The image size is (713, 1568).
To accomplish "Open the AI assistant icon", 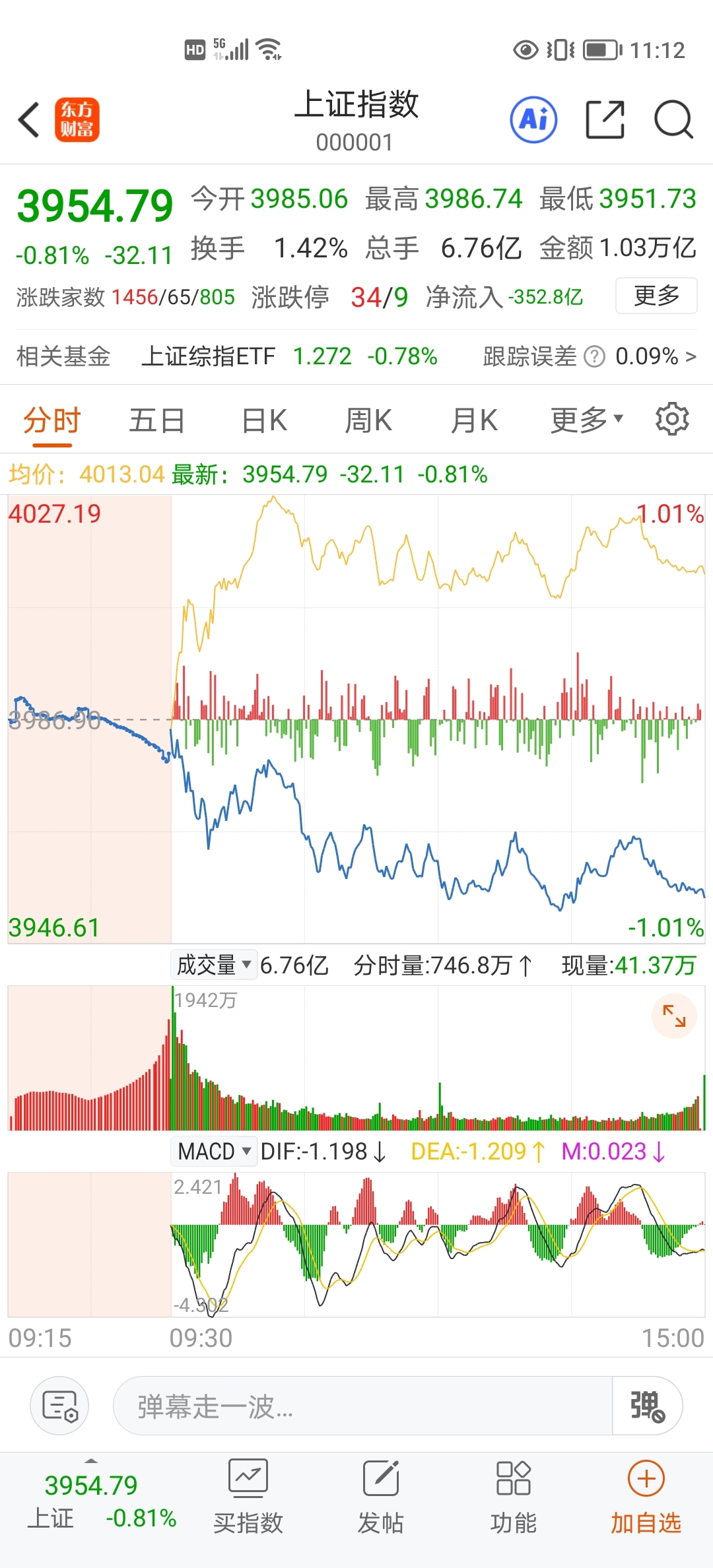I will tap(533, 120).
